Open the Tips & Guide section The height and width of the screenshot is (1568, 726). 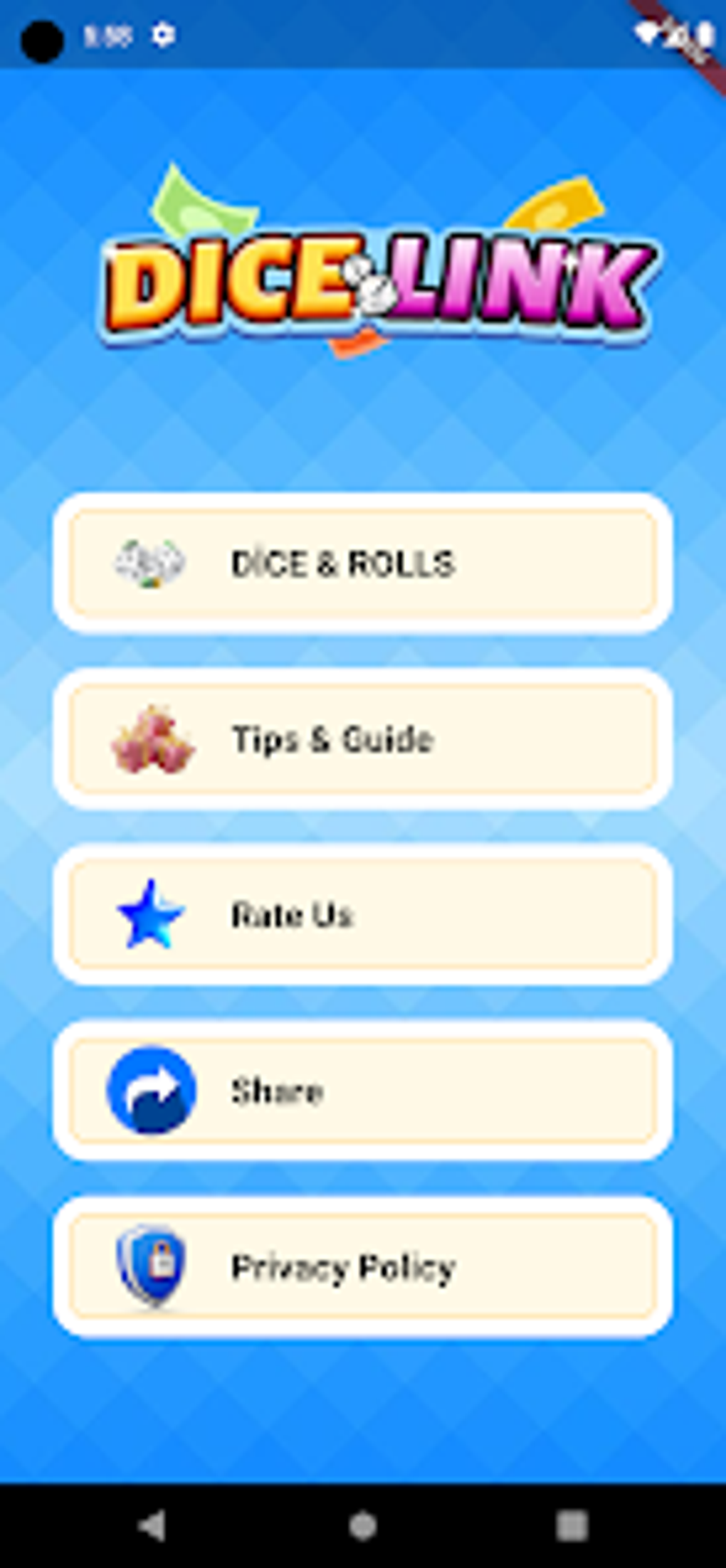(x=363, y=740)
